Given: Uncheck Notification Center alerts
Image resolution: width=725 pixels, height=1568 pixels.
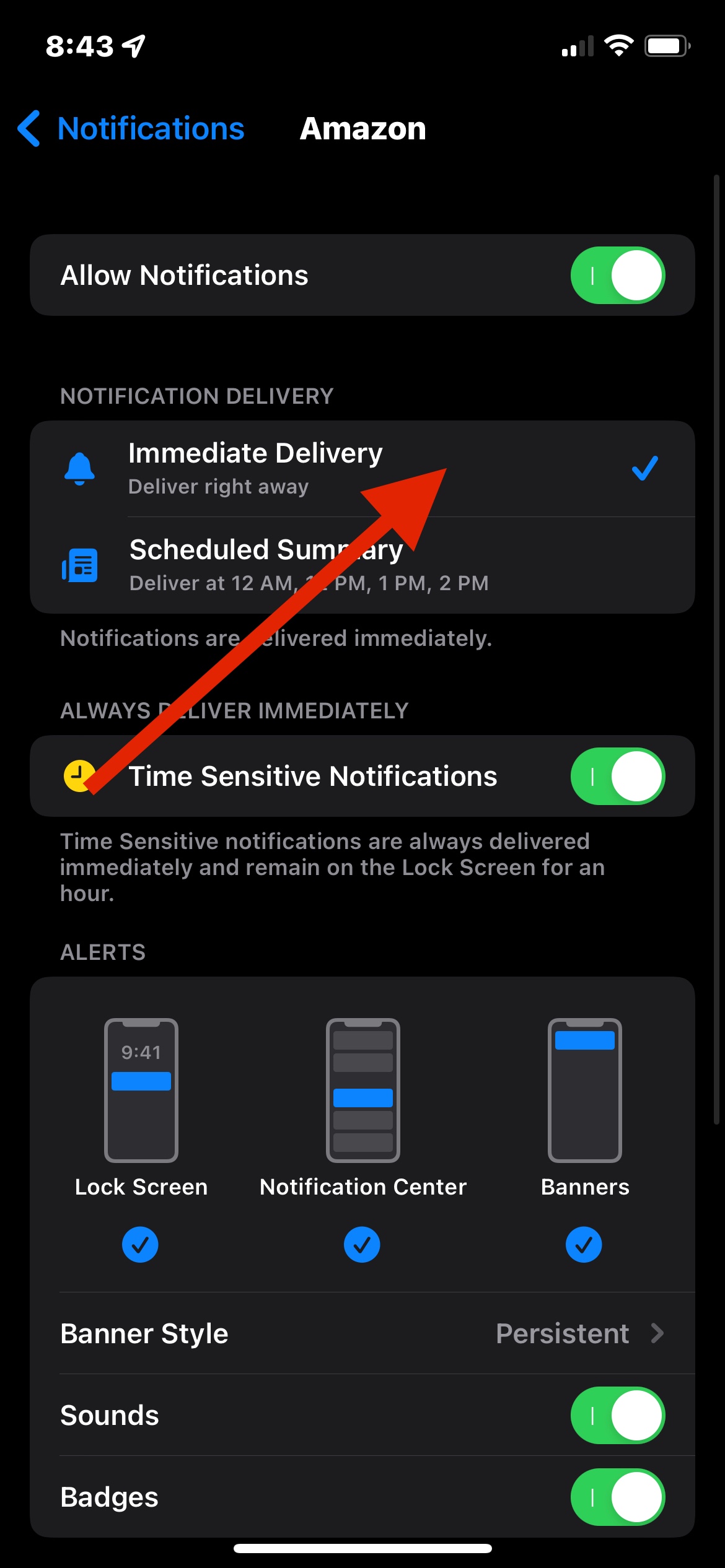Looking at the screenshot, I should tap(362, 1245).
